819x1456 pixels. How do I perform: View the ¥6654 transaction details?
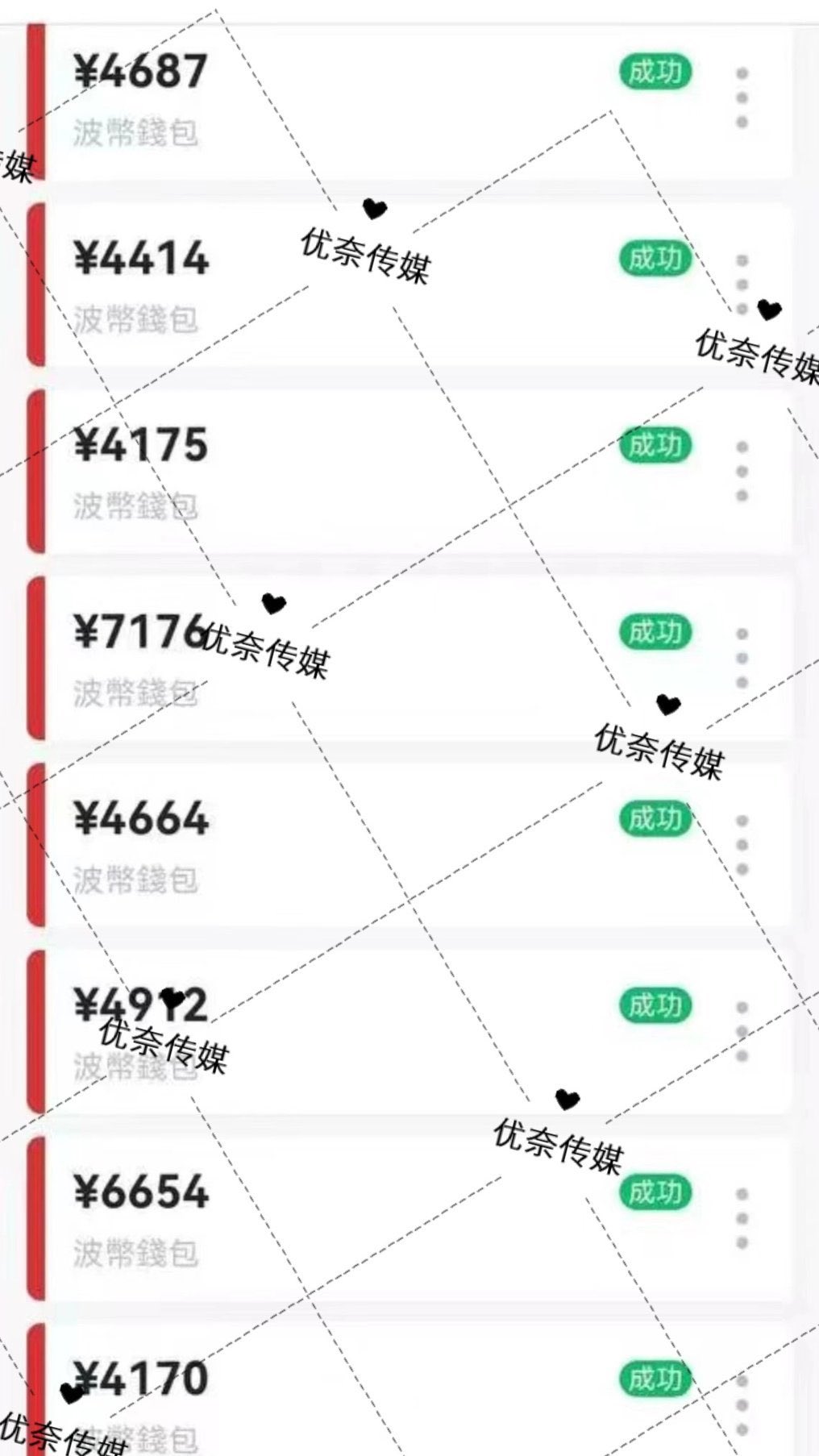click(410, 1219)
